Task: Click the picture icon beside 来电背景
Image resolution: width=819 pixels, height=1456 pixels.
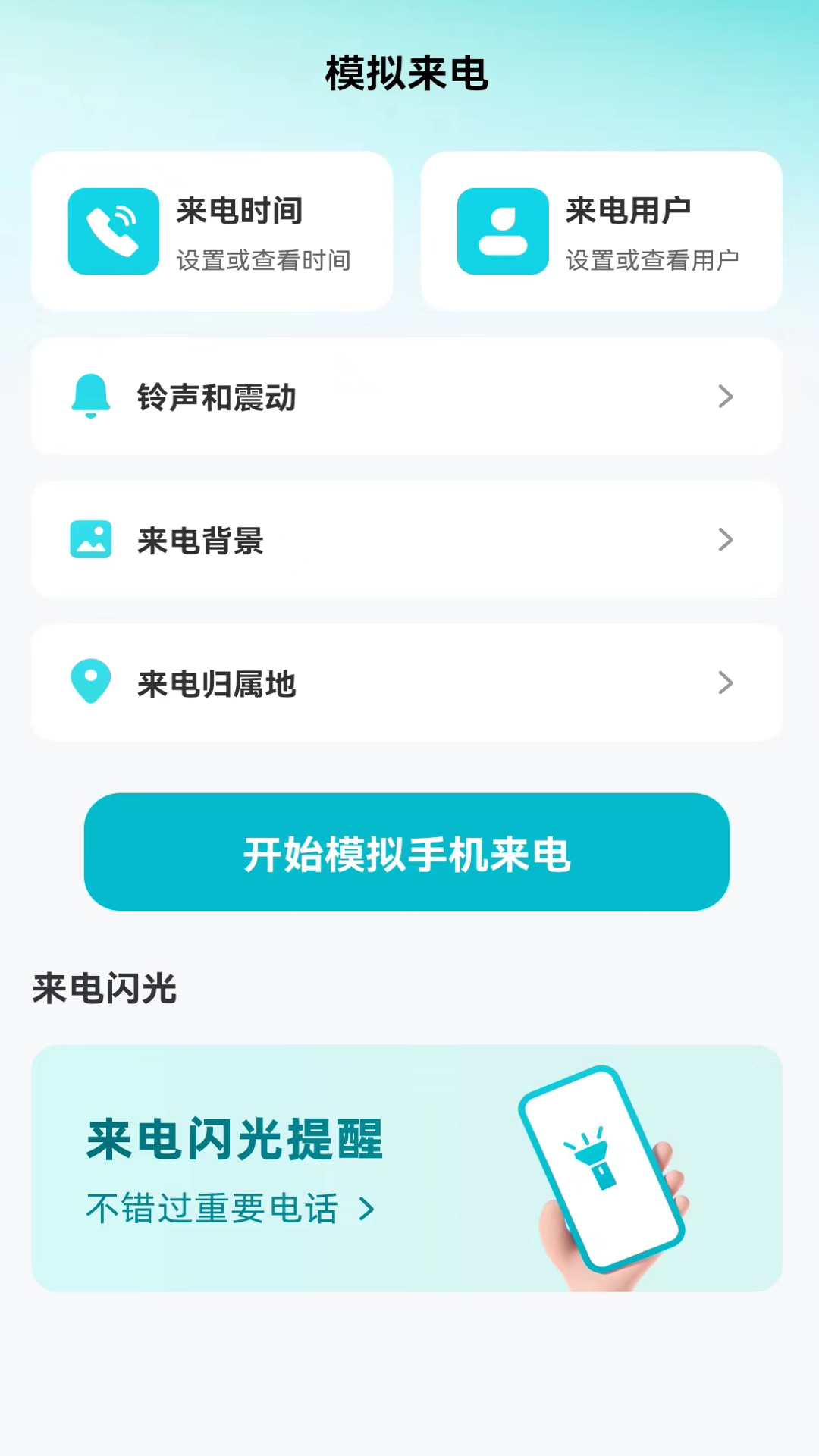Action: [91, 540]
